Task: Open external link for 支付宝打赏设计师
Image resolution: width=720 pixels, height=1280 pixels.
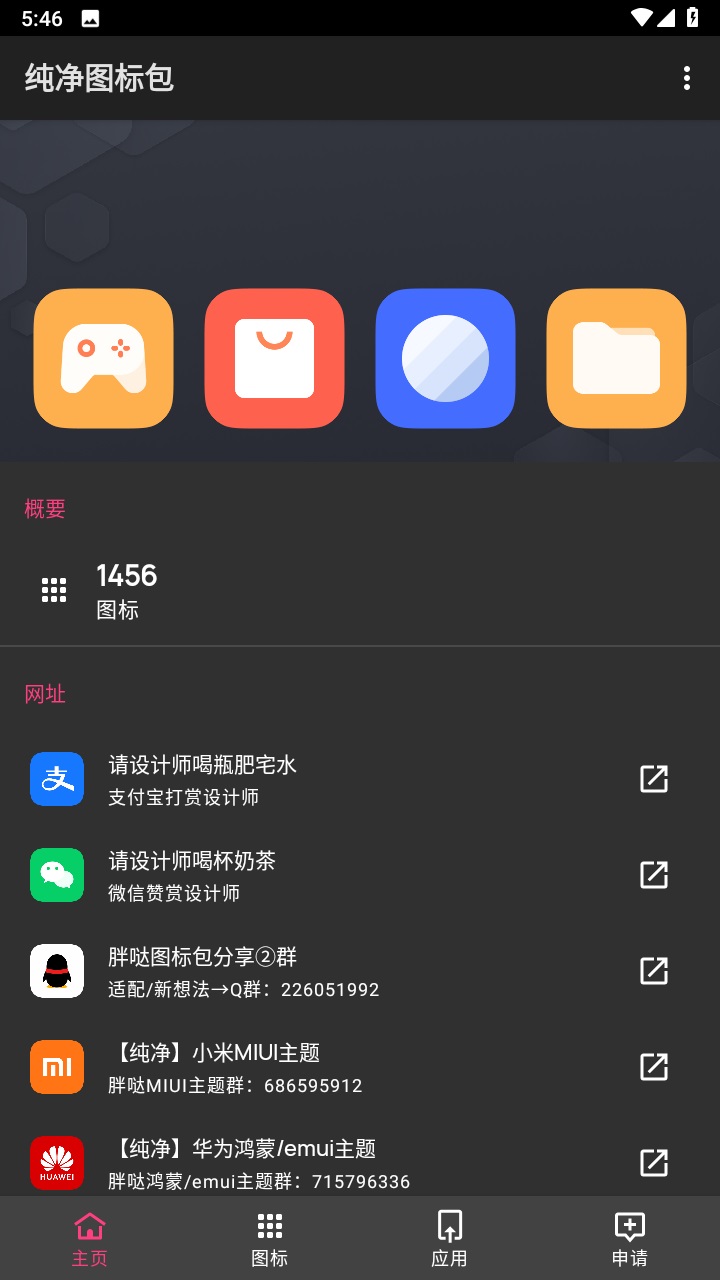Action: click(653, 778)
